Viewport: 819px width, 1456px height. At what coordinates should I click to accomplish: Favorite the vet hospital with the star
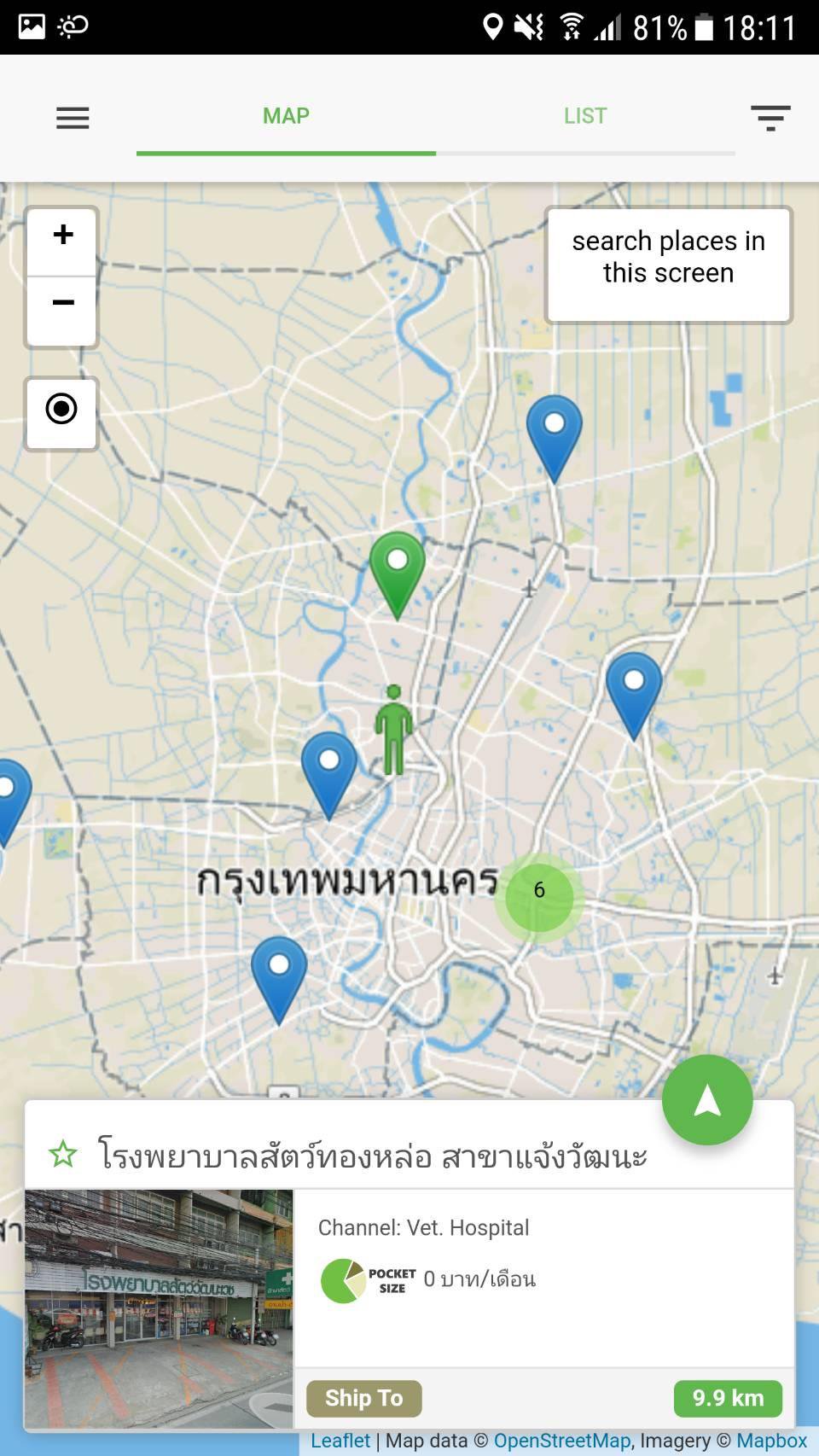pos(63,1155)
